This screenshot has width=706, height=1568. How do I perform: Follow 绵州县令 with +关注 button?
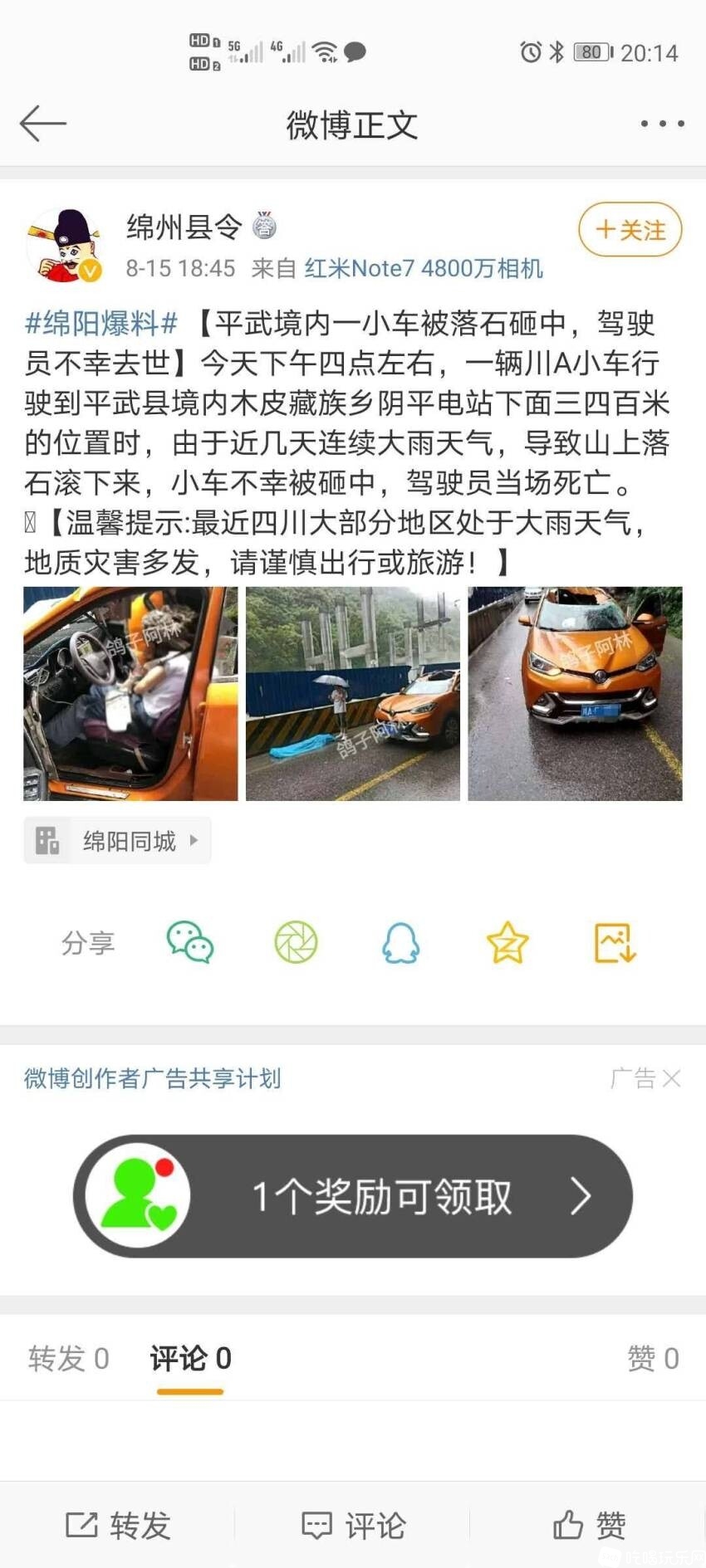coord(630,230)
